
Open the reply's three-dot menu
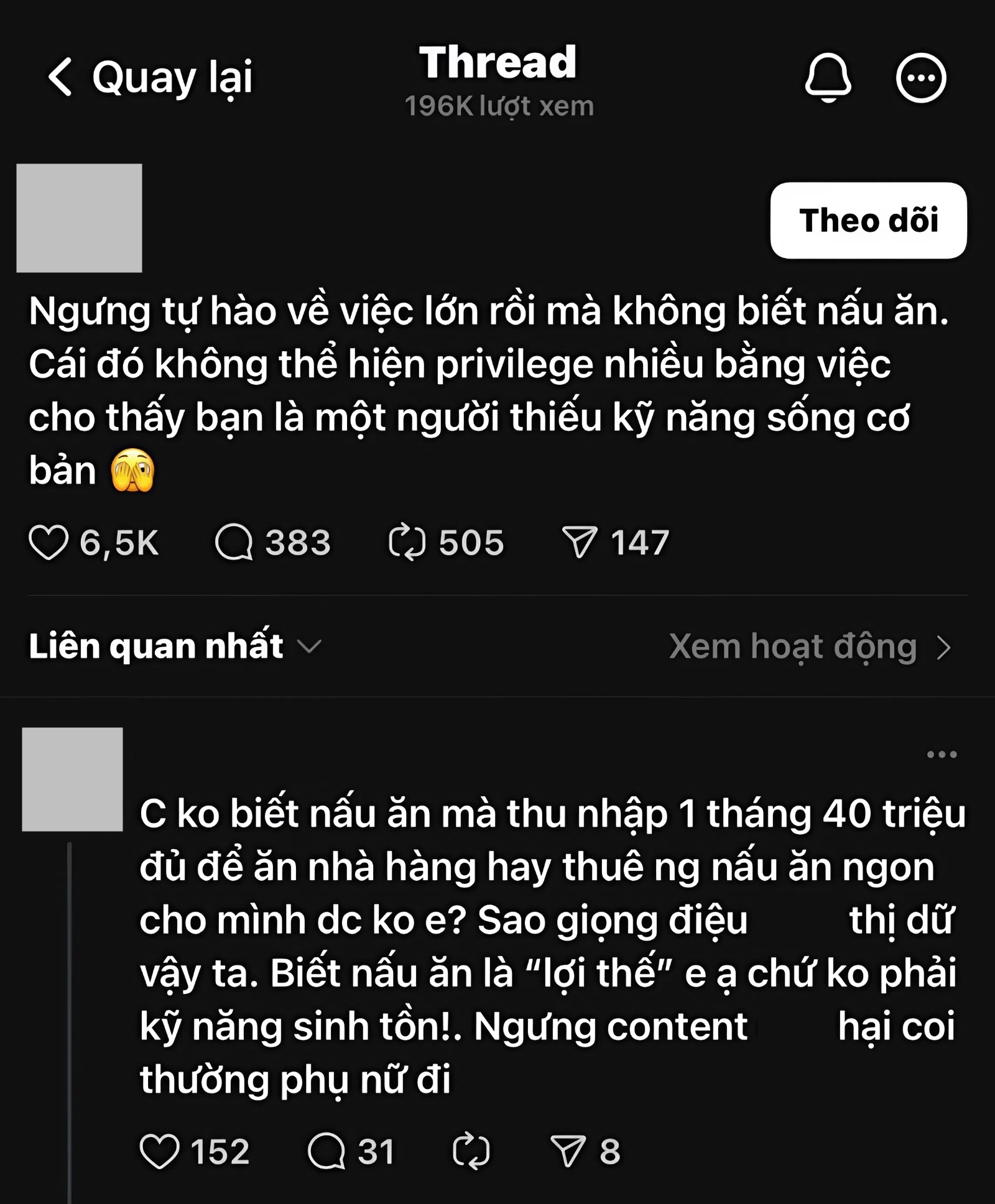(x=942, y=755)
